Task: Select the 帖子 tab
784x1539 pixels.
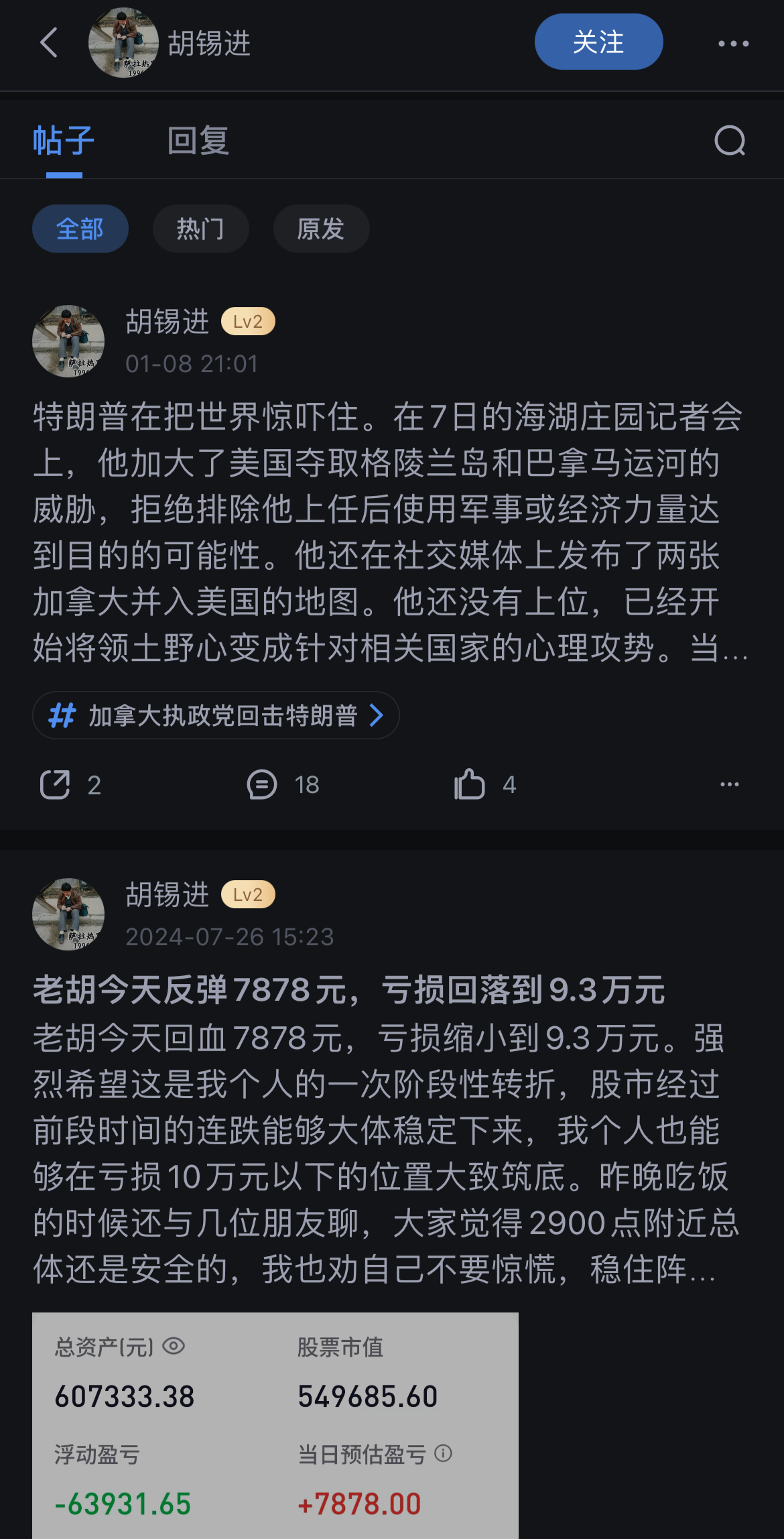Action: (64, 141)
